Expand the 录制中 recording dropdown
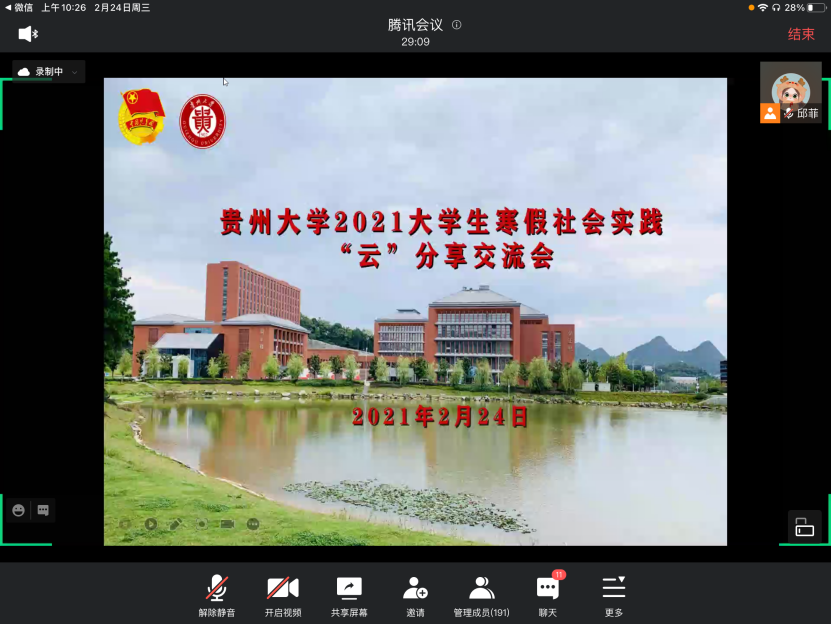This screenshot has height=624, width=831. 74,72
